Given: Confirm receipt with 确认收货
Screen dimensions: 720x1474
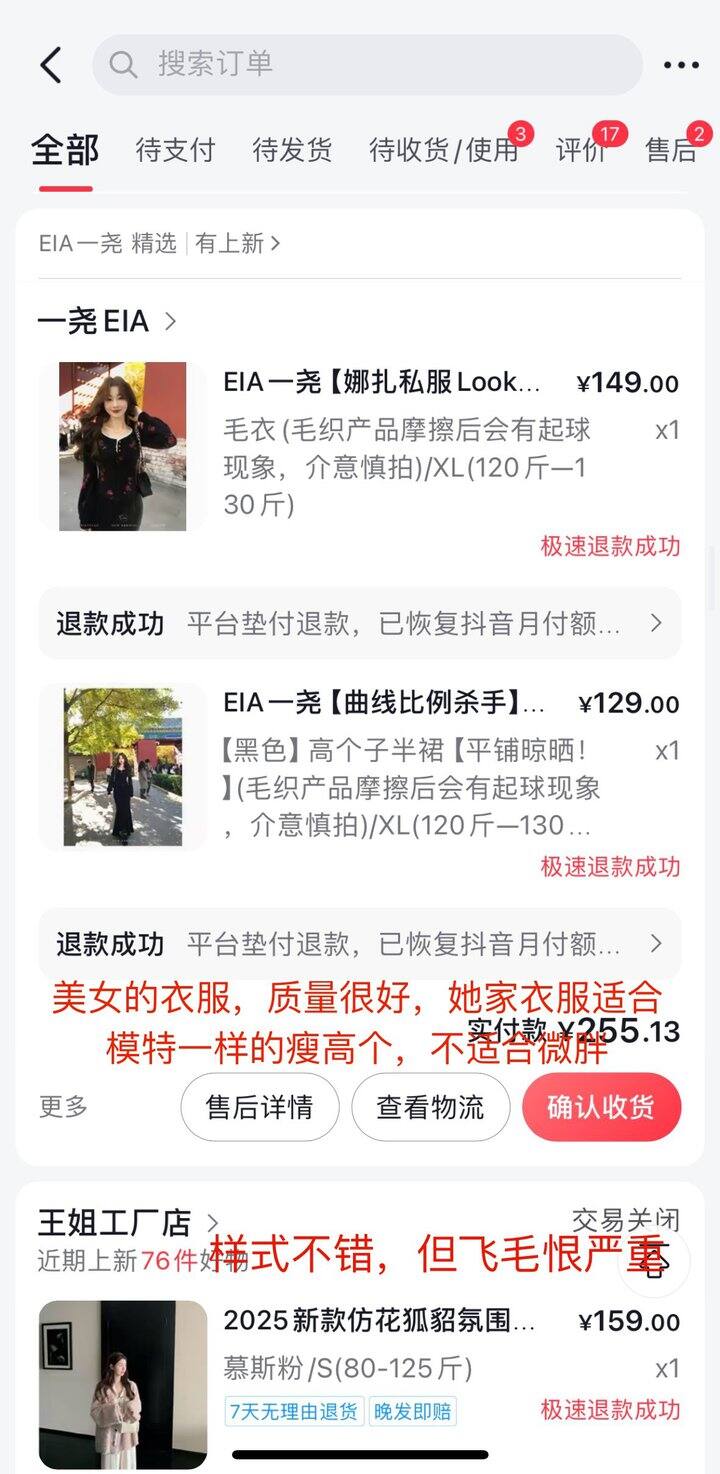Looking at the screenshot, I should coord(601,1107).
